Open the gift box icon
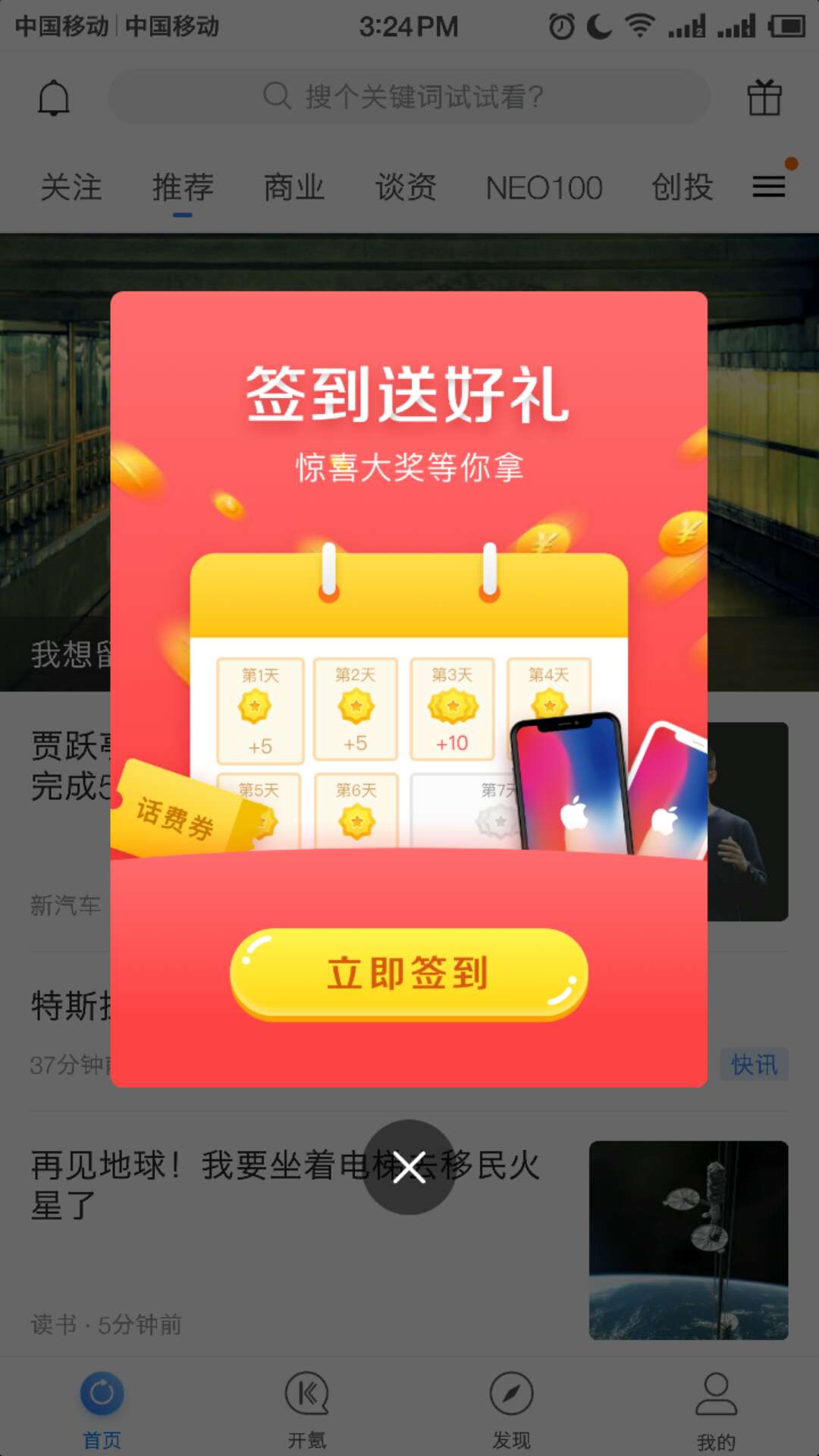 pos(764,97)
